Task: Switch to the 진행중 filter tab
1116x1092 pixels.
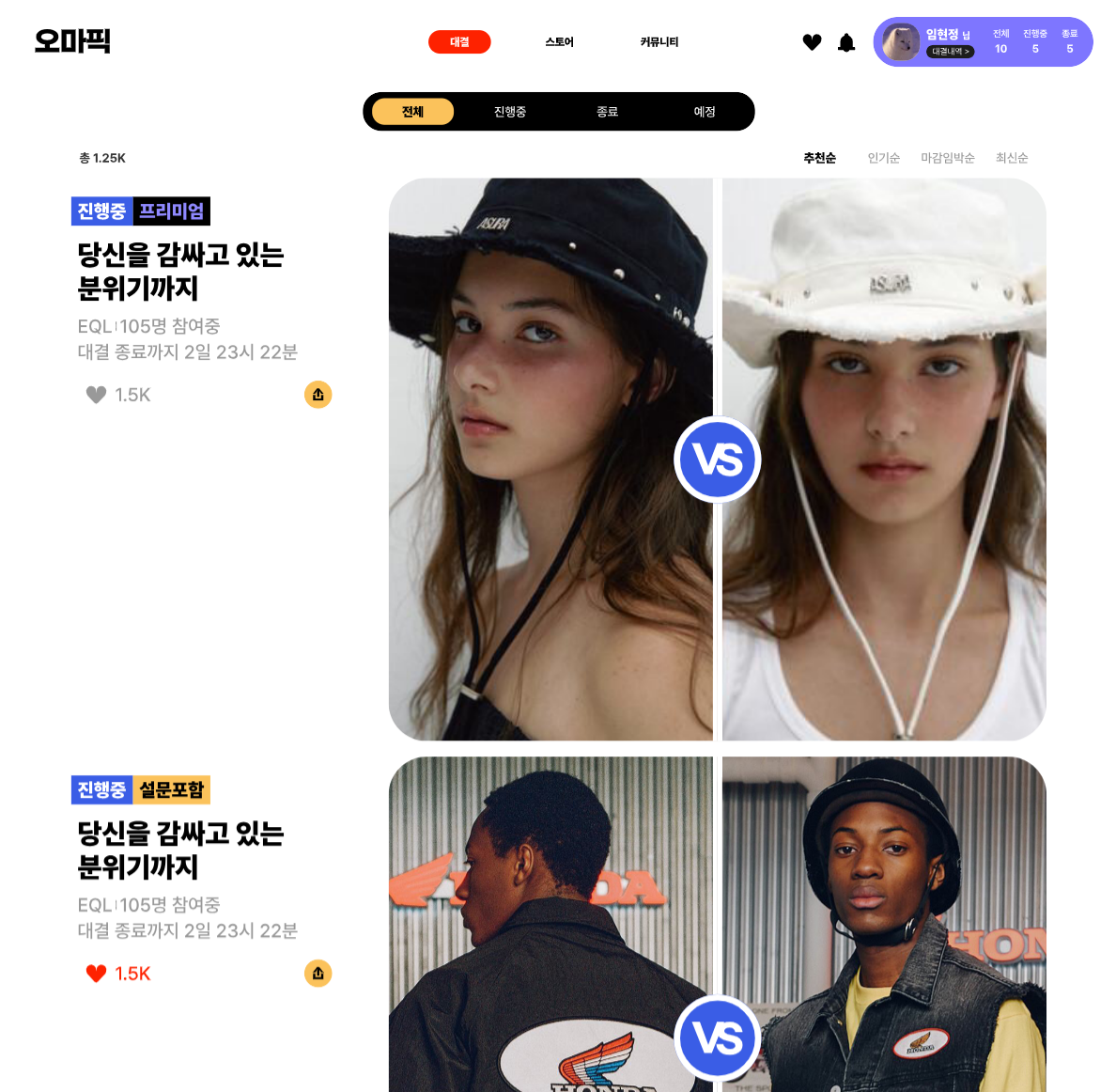Action: pos(510,112)
